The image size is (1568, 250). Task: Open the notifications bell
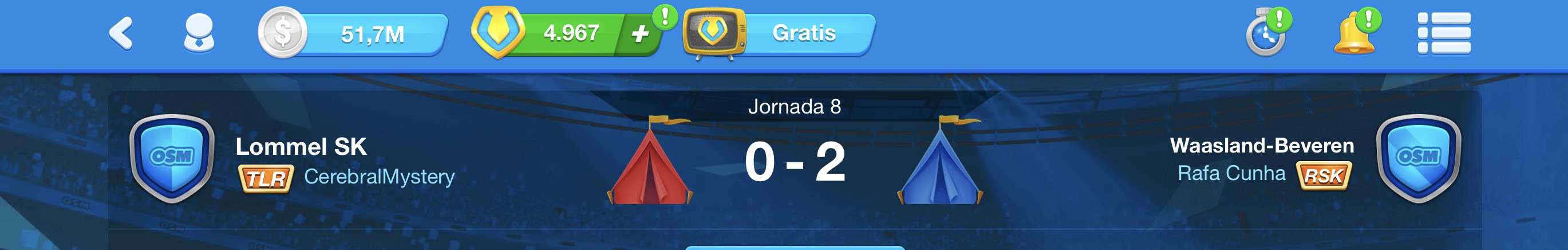pos(1355,36)
